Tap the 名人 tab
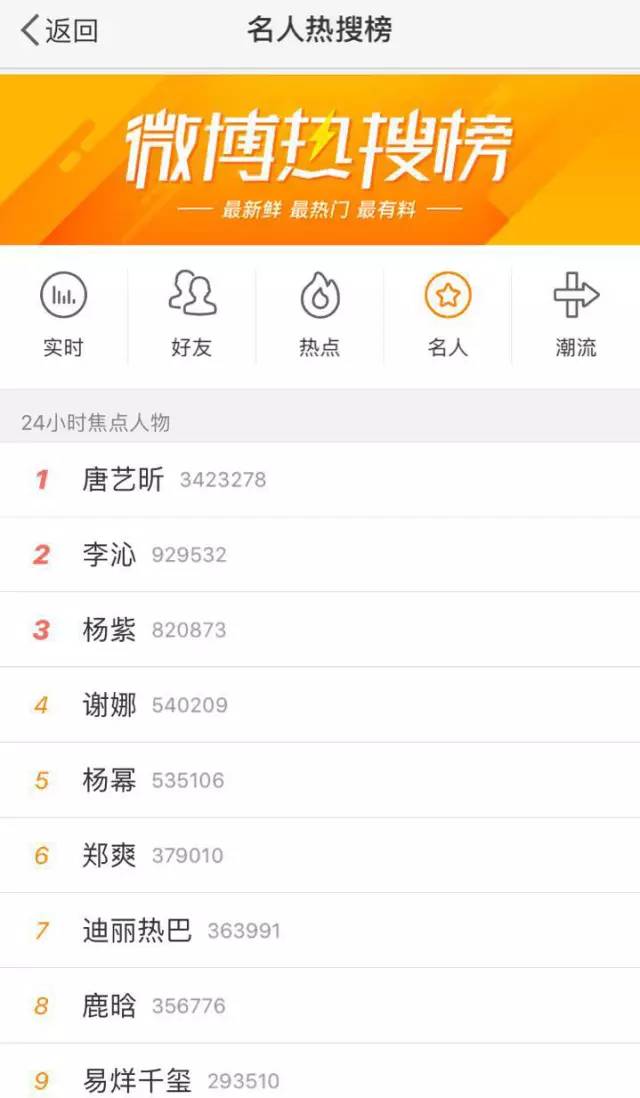The image size is (640, 1098). coord(447,315)
